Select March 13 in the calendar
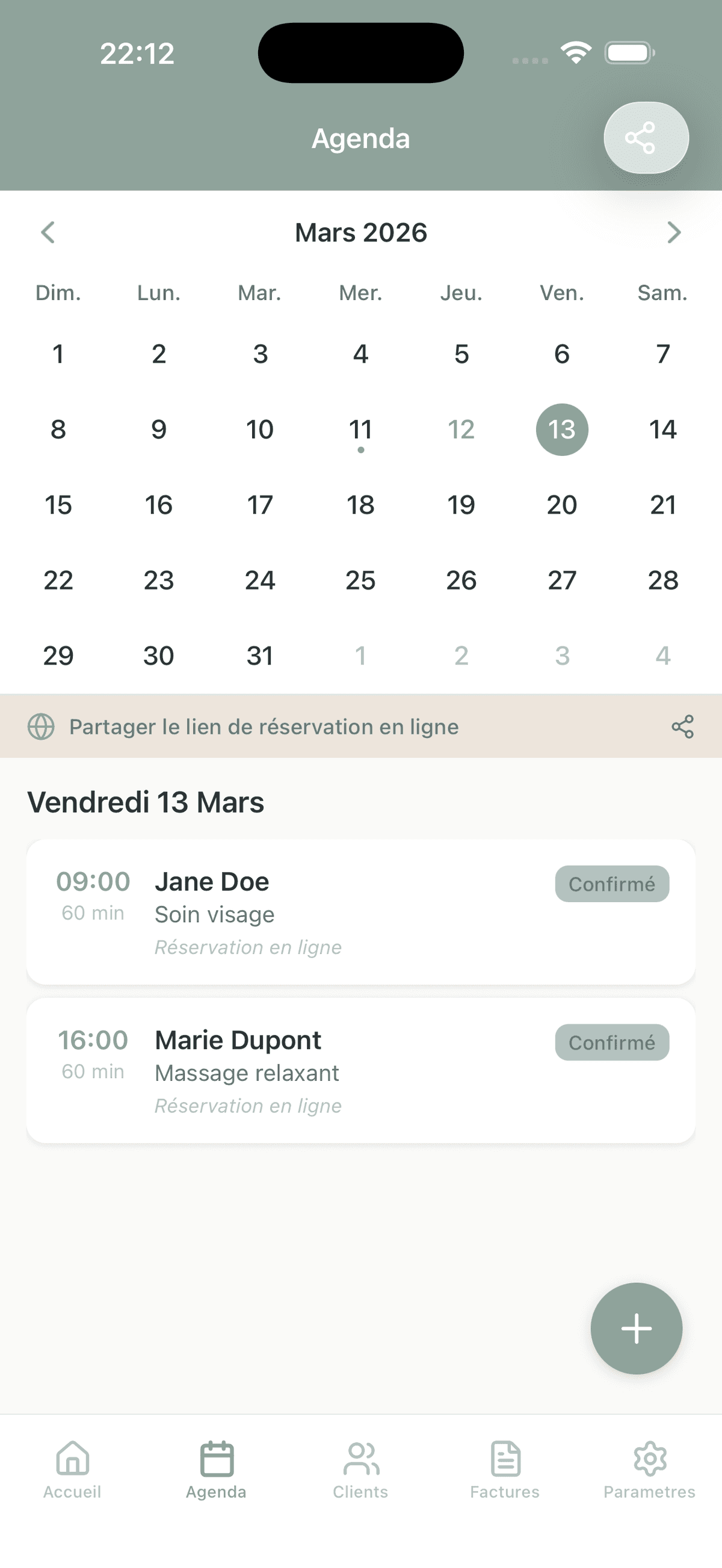 click(x=562, y=429)
